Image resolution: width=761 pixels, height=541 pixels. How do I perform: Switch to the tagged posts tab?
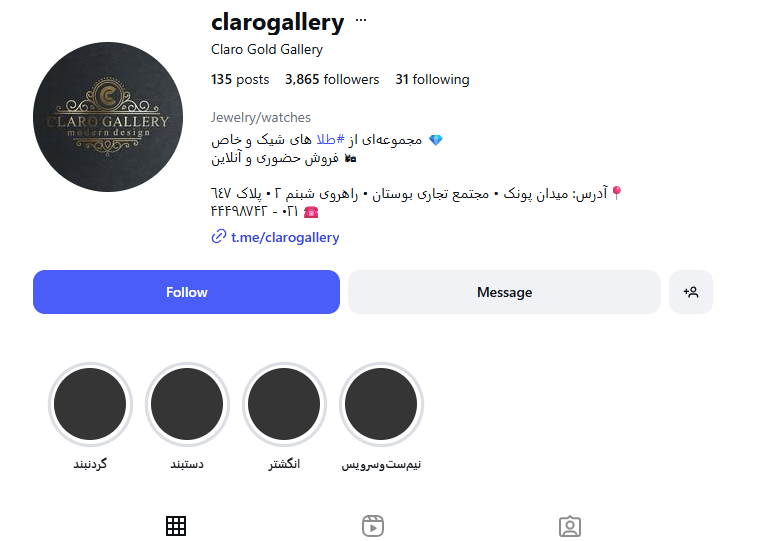coord(570,526)
